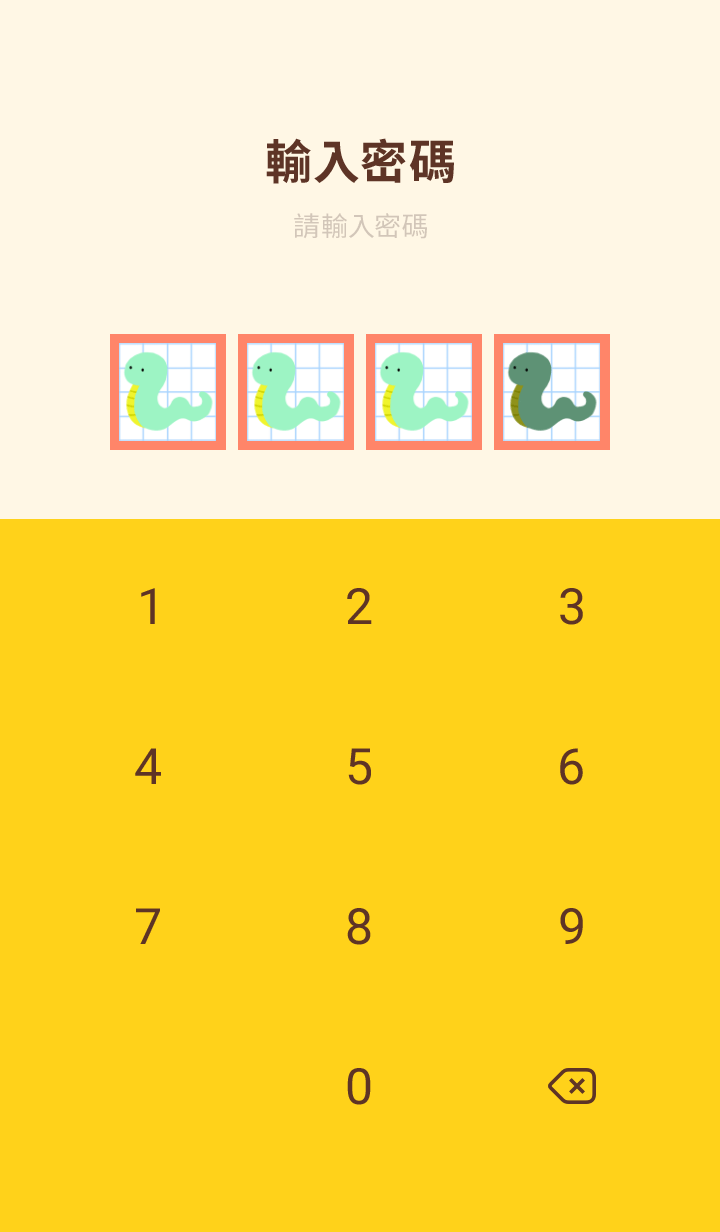The image size is (720, 1232).
Task: Enter digit 5
Action: point(359,767)
